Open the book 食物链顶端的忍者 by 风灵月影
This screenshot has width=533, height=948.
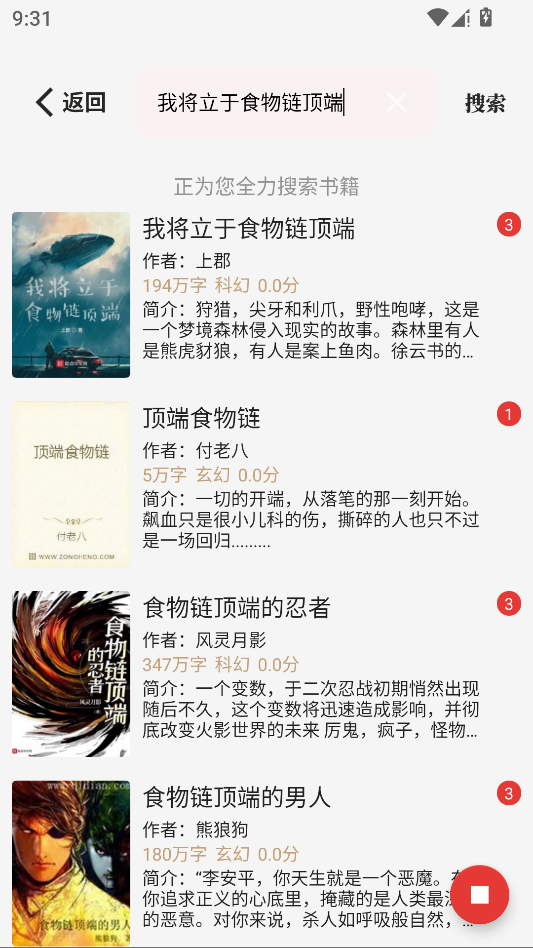click(x=266, y=674)
